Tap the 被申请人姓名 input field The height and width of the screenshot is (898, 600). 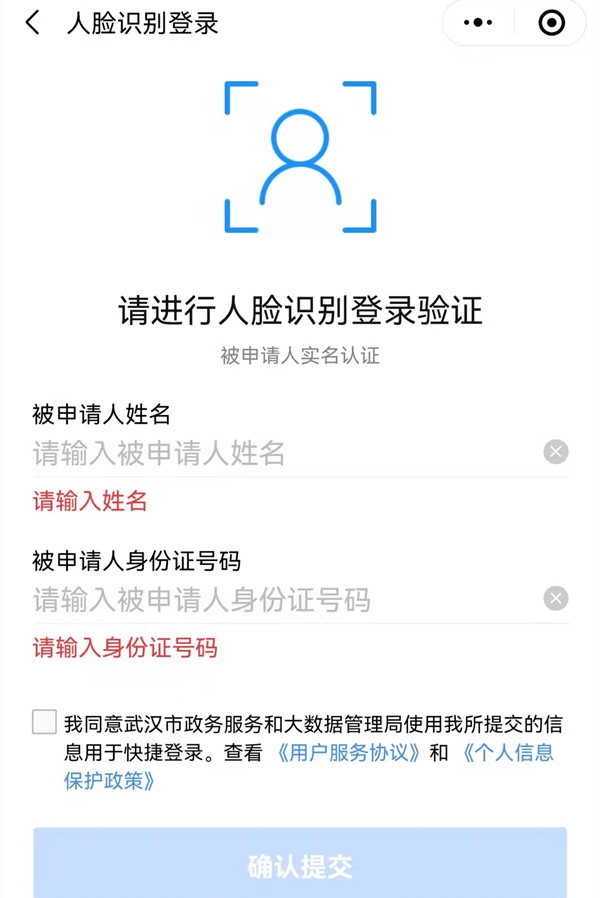pos(280,453)
